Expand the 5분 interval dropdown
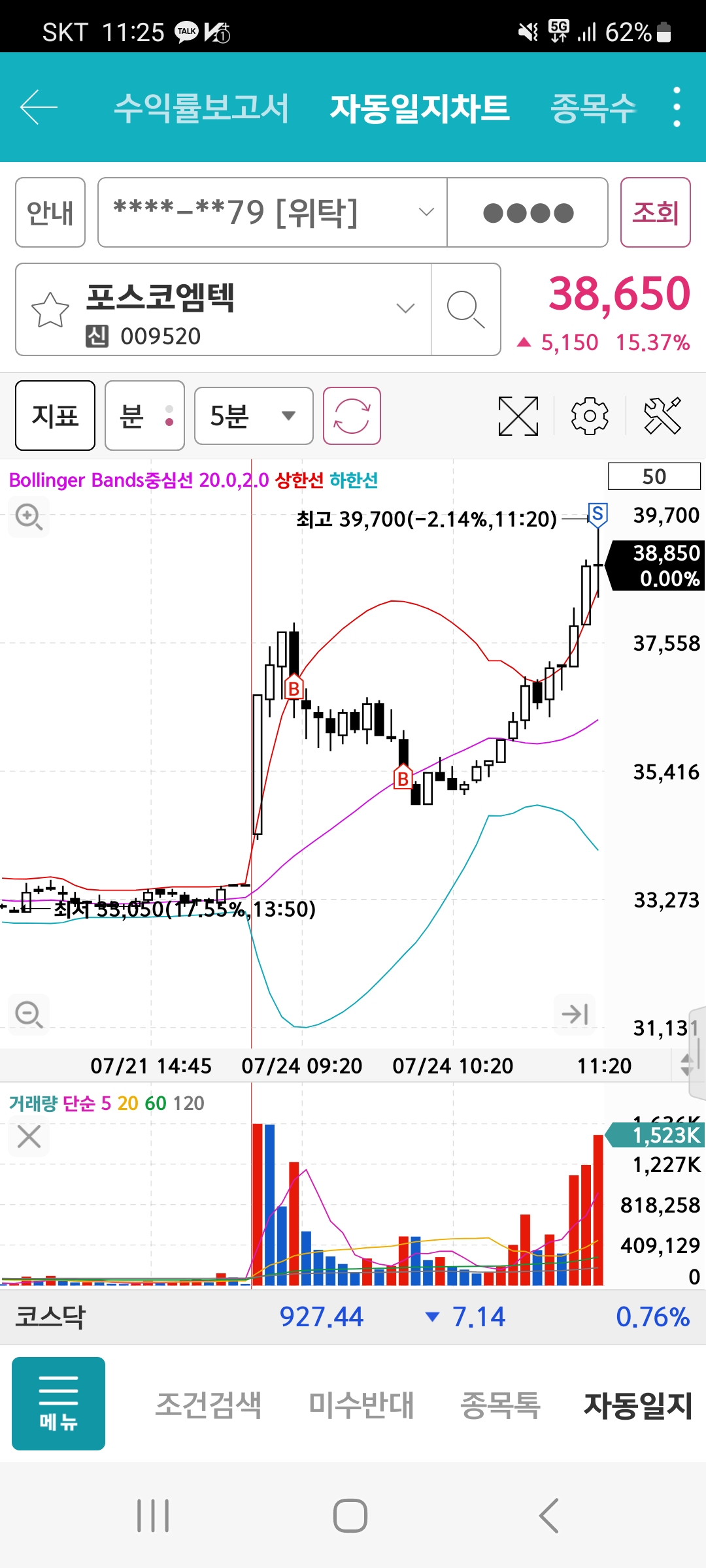Image resolution: width=706 pixels, height=1568 pixels. [x=254, y=416]
